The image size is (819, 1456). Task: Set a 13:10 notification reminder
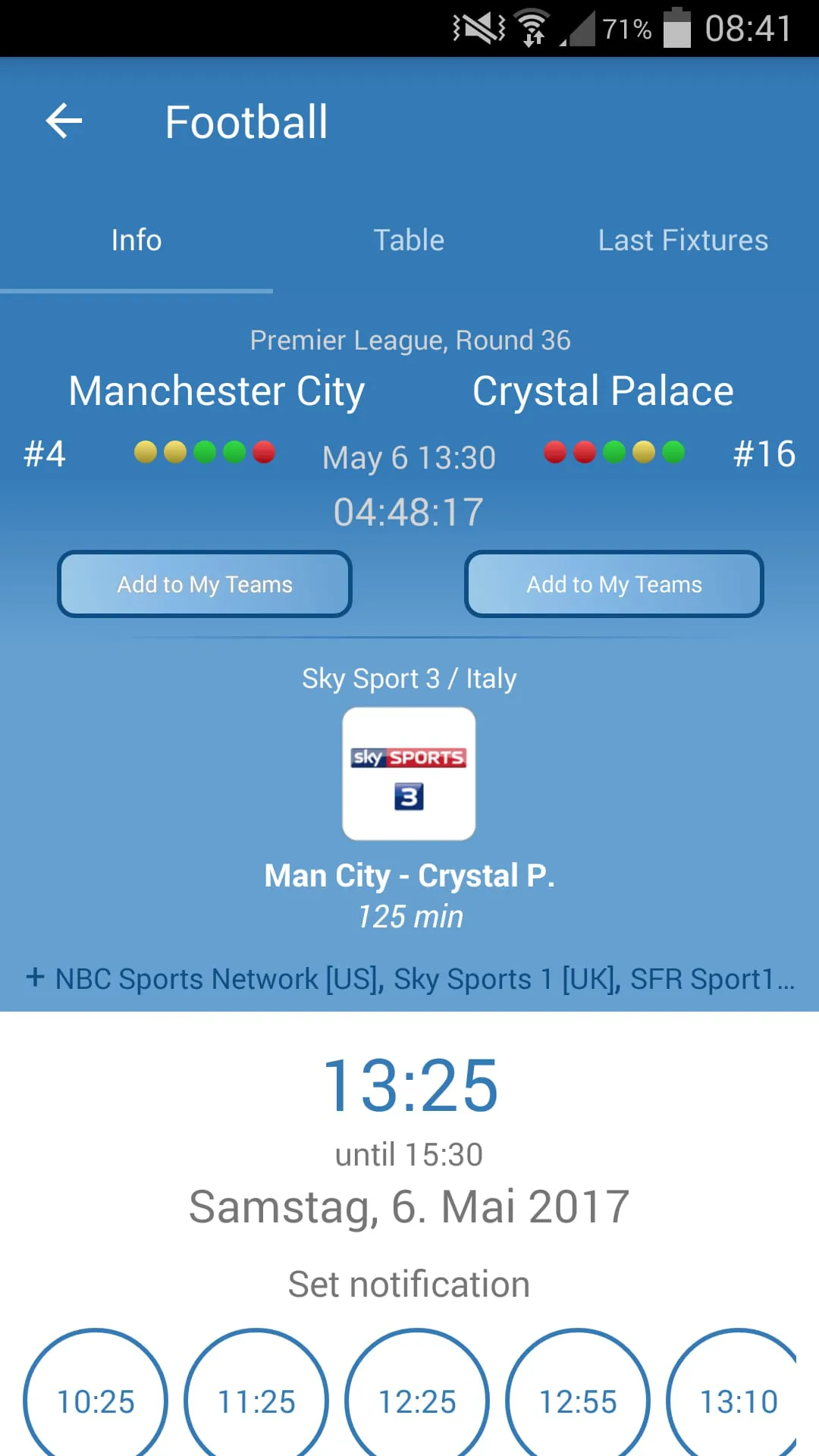point(738,1401)
